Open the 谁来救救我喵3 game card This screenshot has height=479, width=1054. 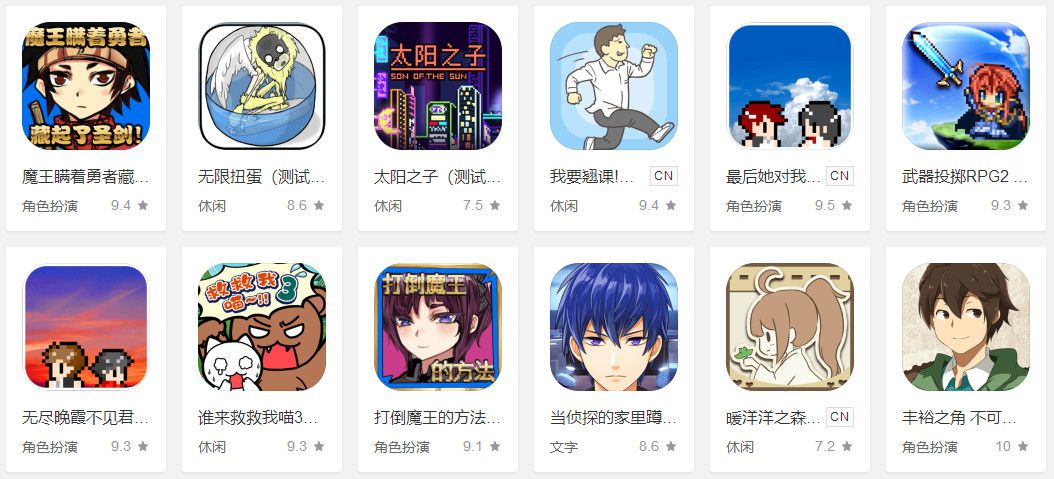coord(262,328)
